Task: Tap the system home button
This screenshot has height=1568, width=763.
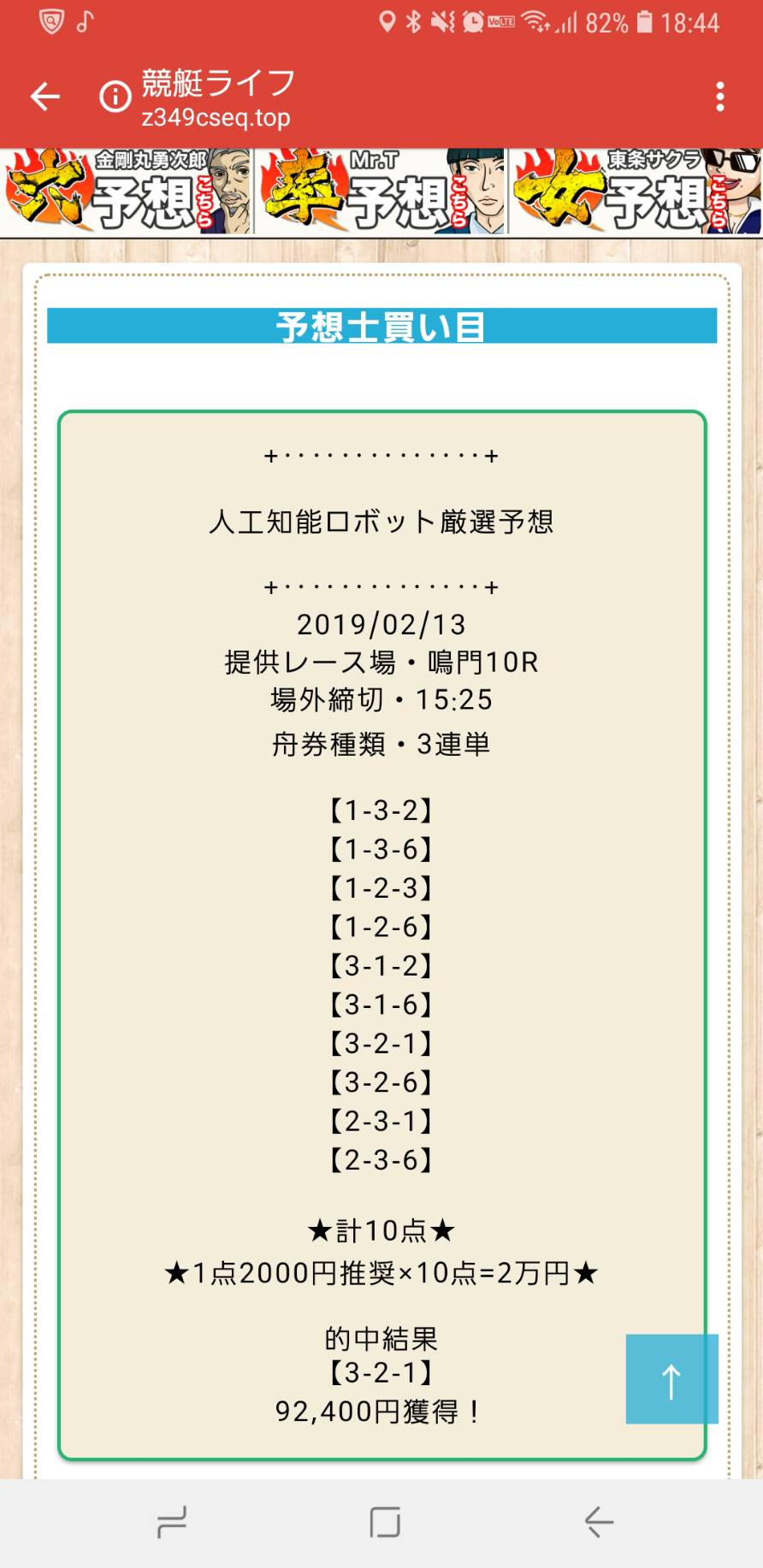Action: pos(385,1522)
